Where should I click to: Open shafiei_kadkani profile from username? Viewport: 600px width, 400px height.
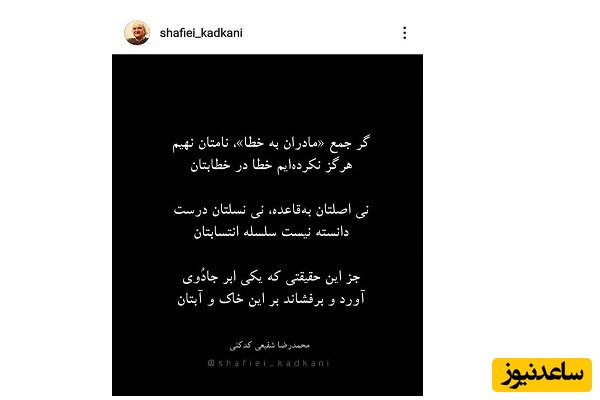point(201,33)
